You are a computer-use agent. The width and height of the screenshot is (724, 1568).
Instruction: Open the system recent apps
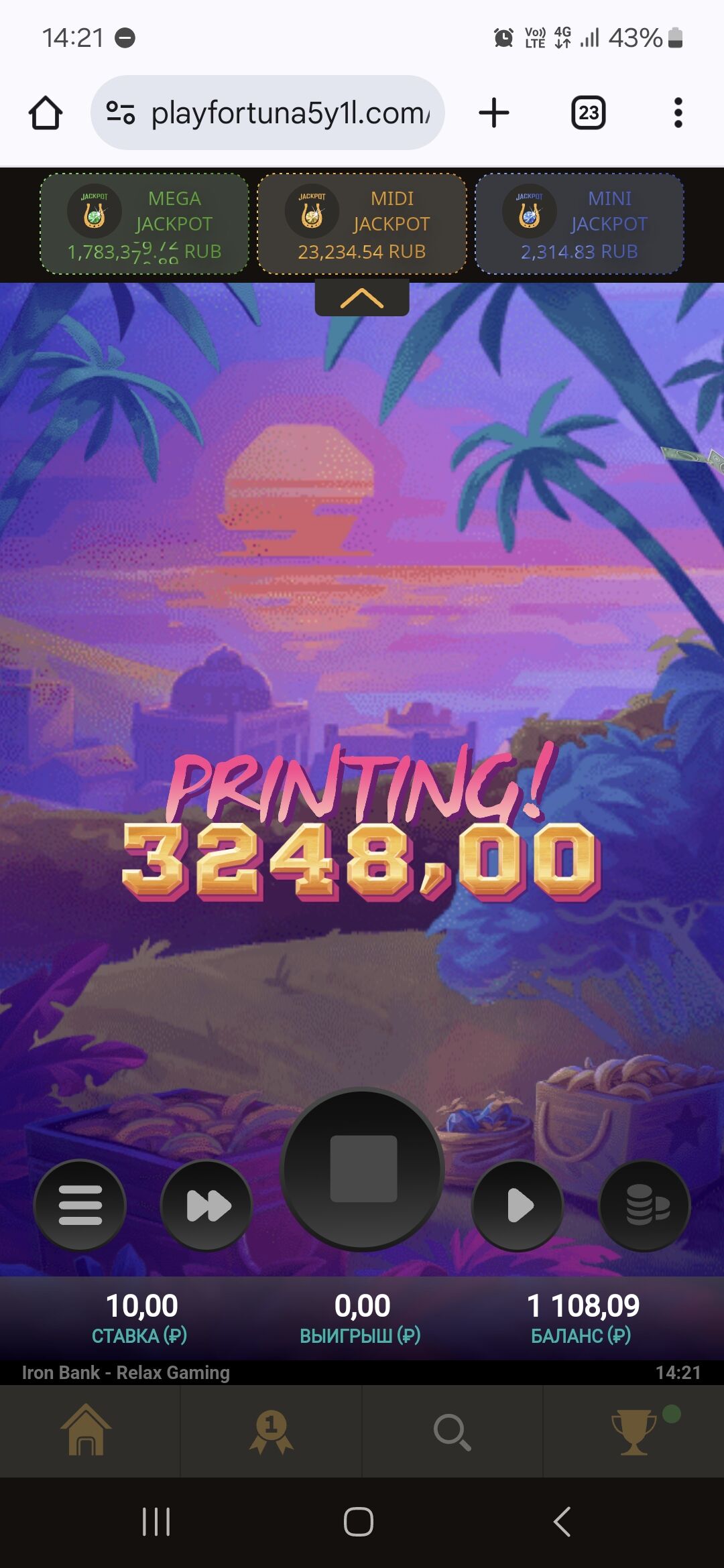coord(156,1522)
